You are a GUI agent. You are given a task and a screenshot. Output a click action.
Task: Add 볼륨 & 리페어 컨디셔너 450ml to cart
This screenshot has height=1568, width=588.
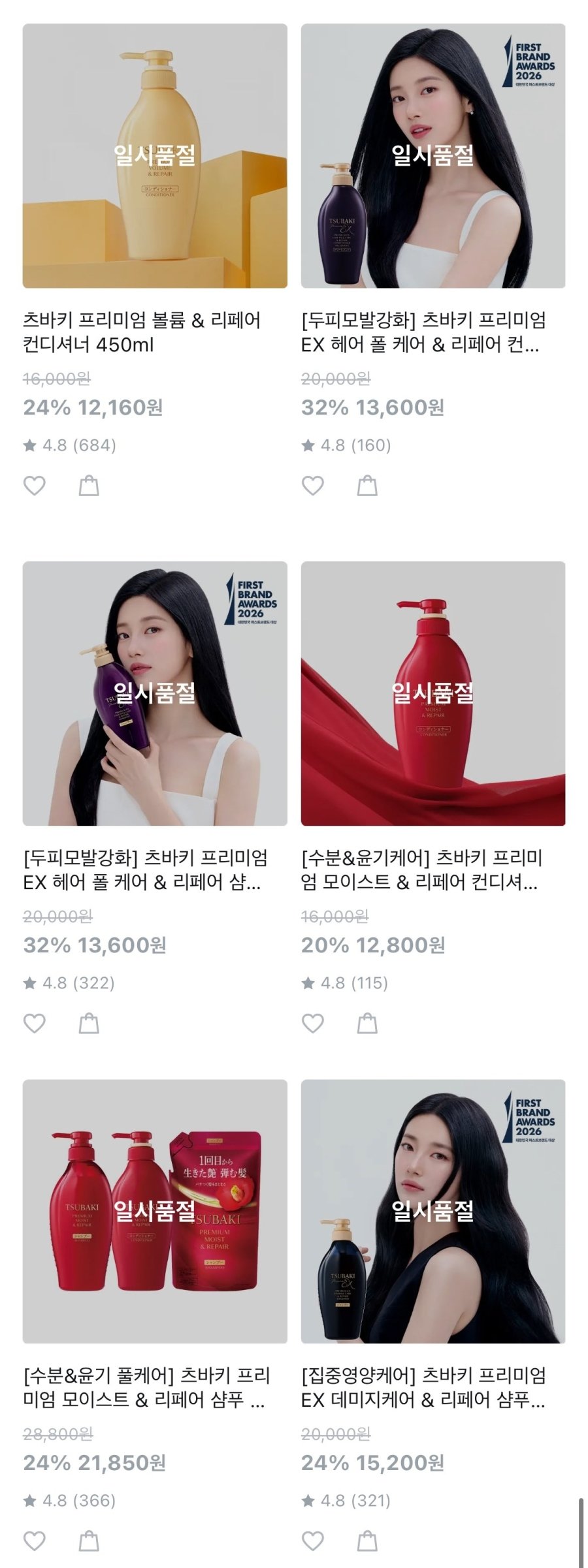(89, 486)
